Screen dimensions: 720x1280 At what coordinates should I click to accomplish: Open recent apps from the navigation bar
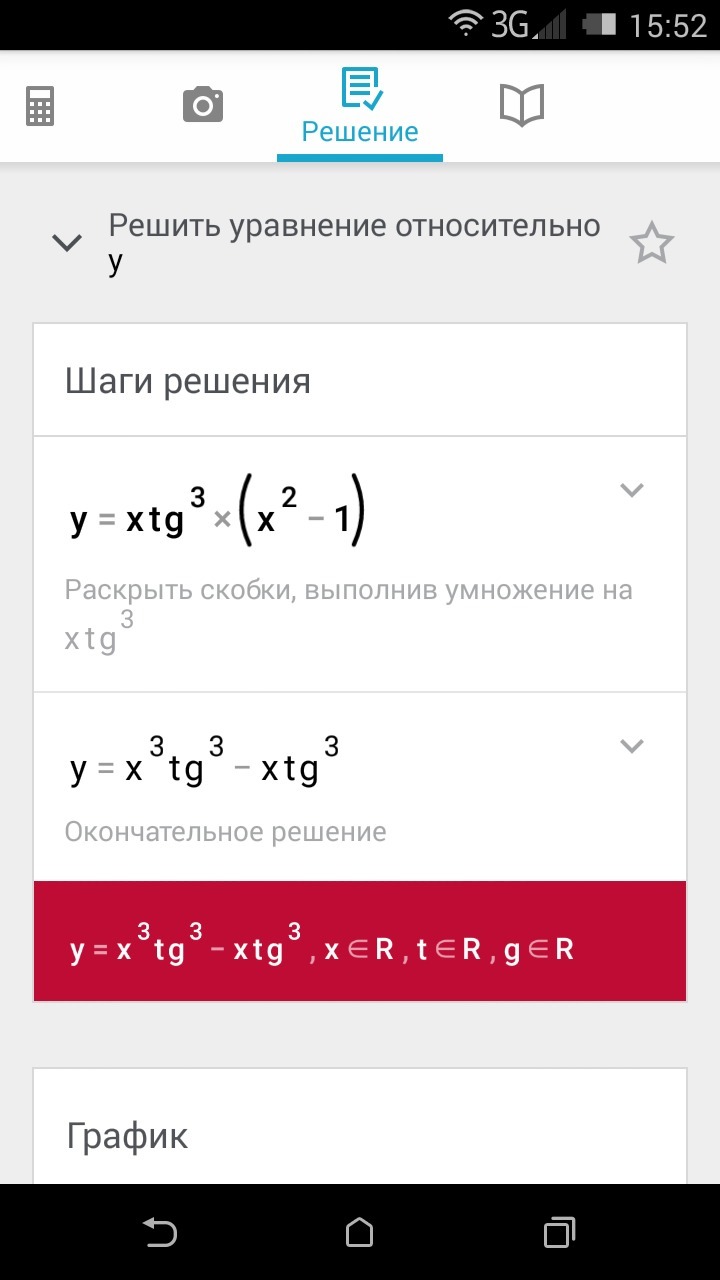560,1232
